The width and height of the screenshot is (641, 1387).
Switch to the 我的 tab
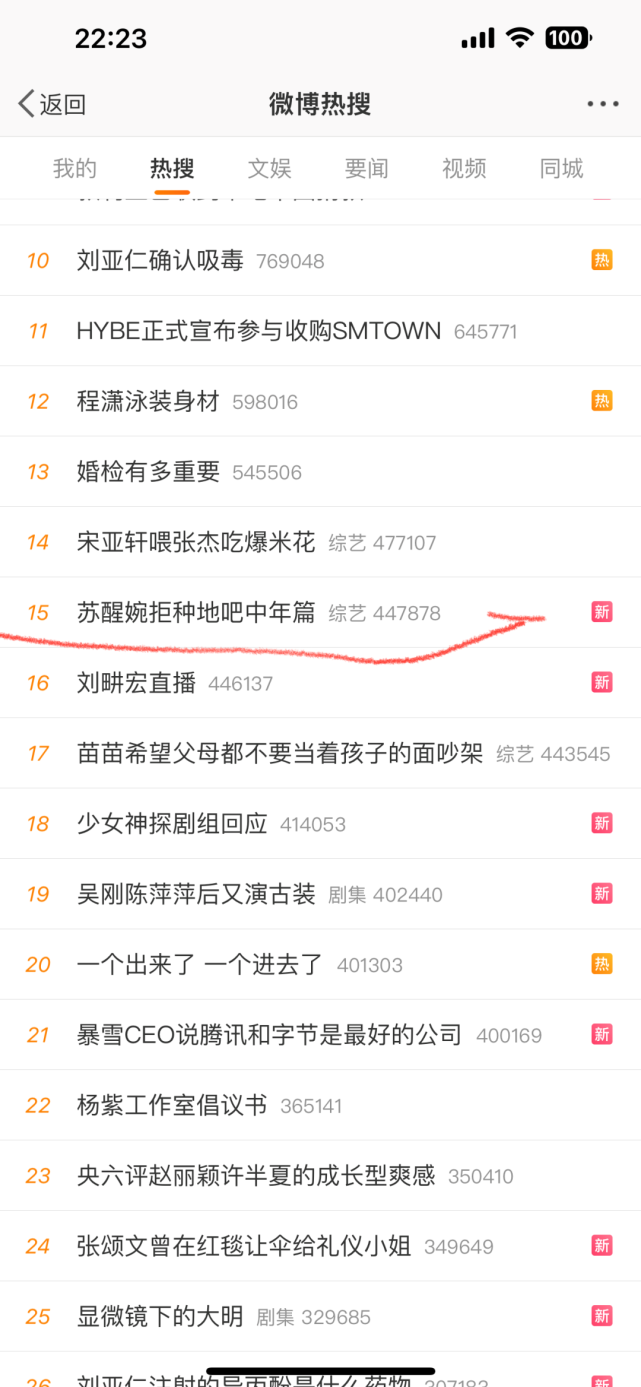click(75, 168)
